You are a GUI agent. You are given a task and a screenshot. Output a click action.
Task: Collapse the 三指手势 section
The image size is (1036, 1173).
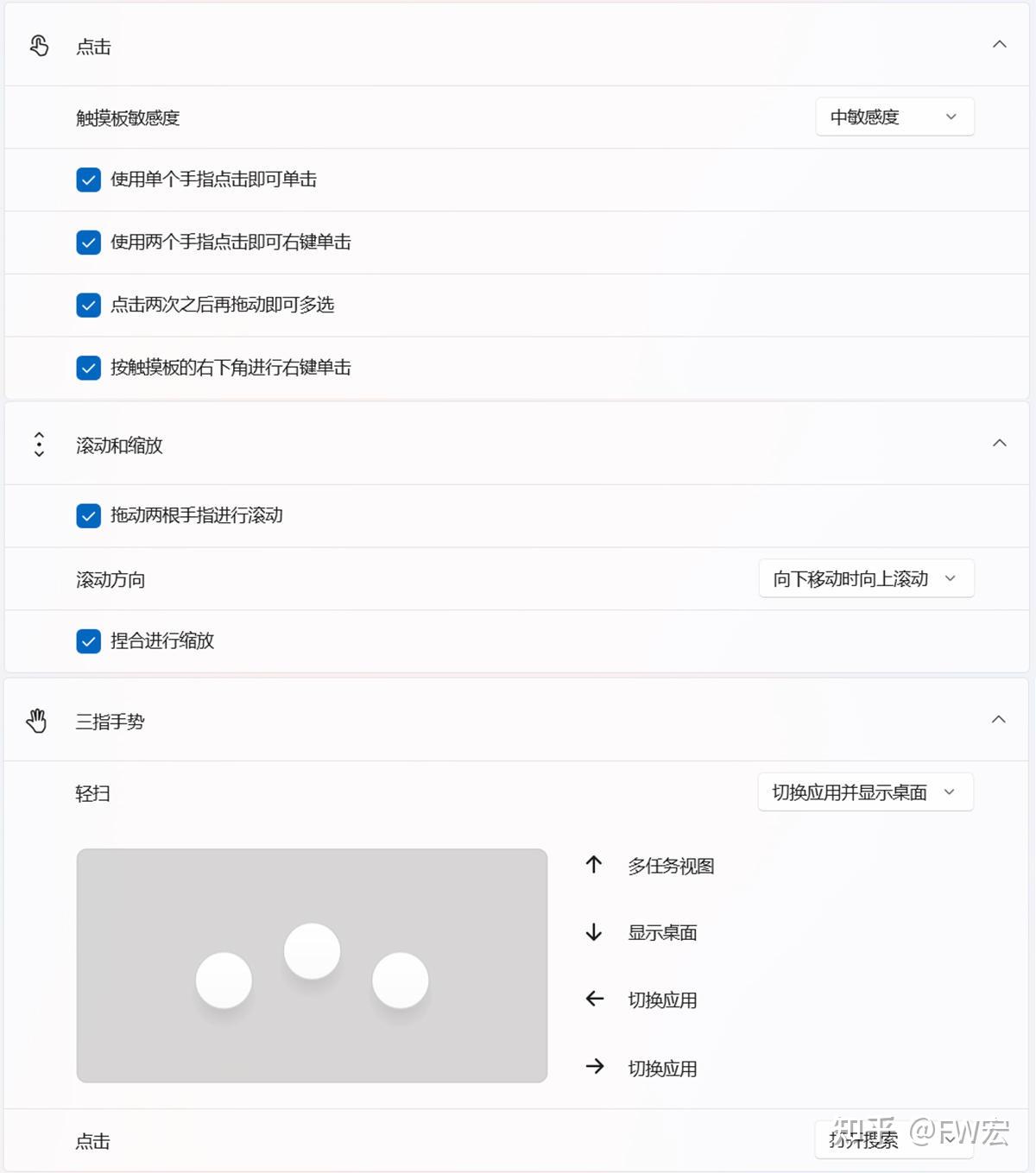pyautogui.click(x=998, y=720)
